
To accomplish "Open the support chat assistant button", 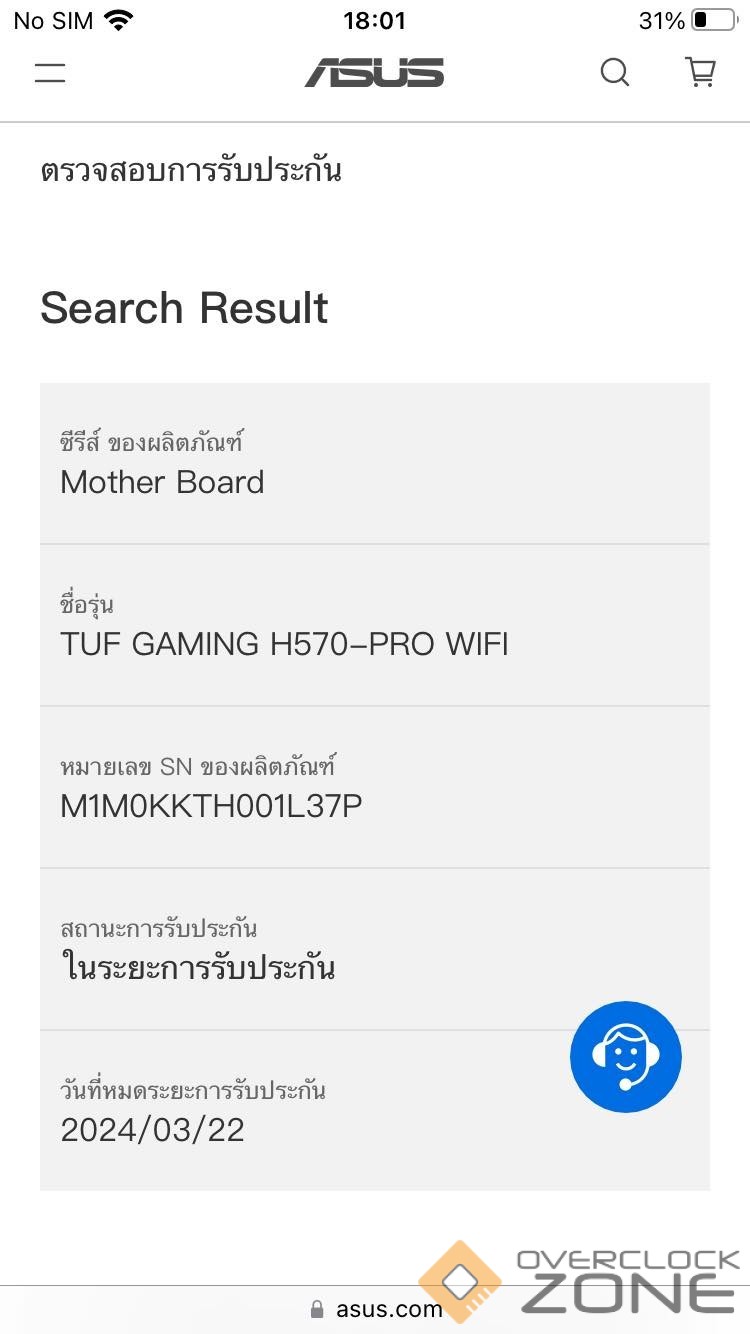I will point(626,1057).
